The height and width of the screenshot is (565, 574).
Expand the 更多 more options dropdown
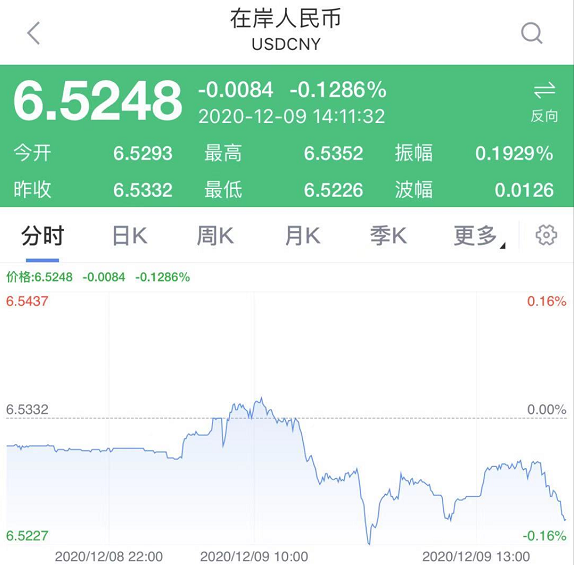coord(479,236)
